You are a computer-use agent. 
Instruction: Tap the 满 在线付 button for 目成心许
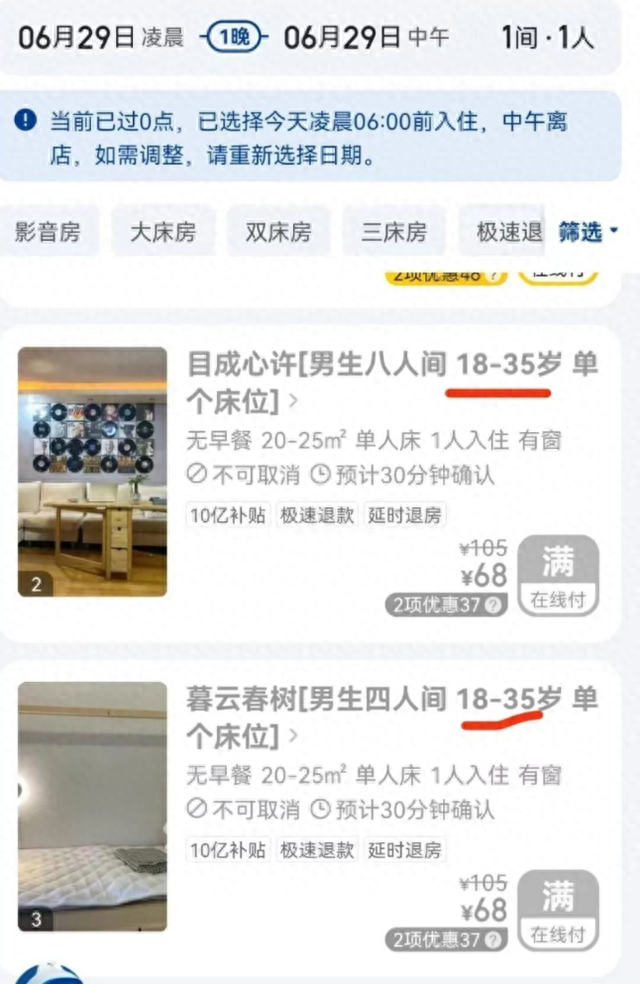(558, 574)
